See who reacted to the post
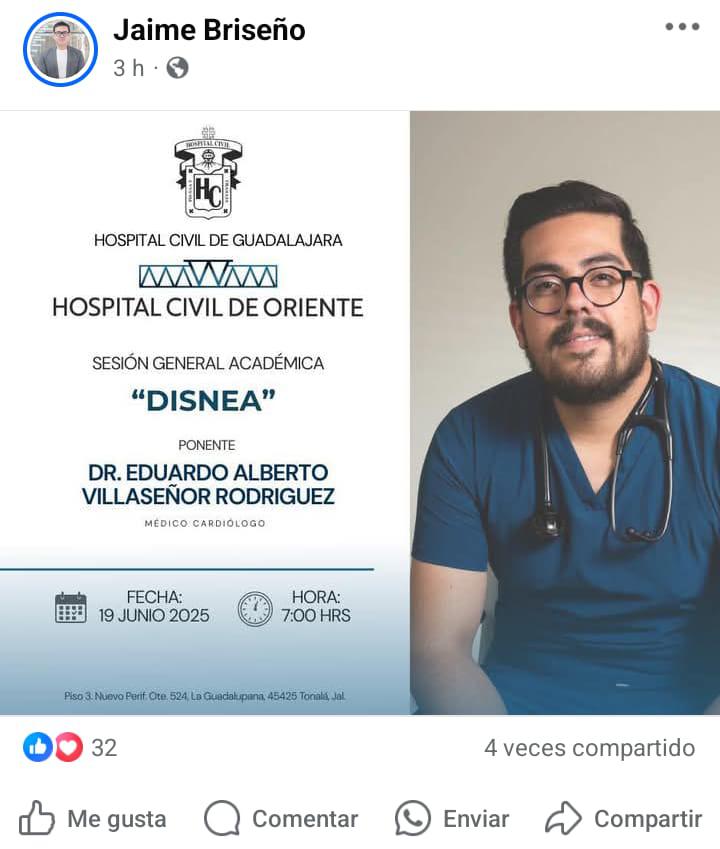 [x=70, y=747]
